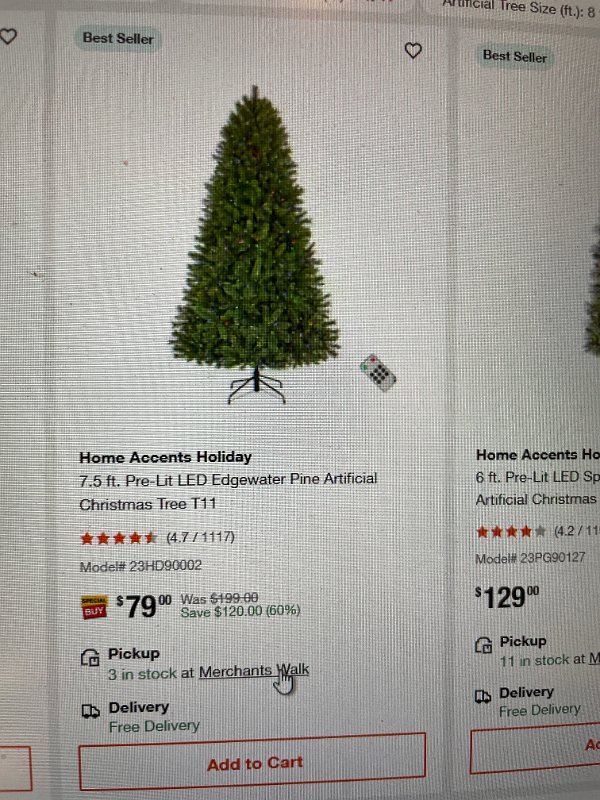Save the 7.5 ft. Edgewater Pine tree to favorites
The image size is (600, 800).
pos(413,51)
